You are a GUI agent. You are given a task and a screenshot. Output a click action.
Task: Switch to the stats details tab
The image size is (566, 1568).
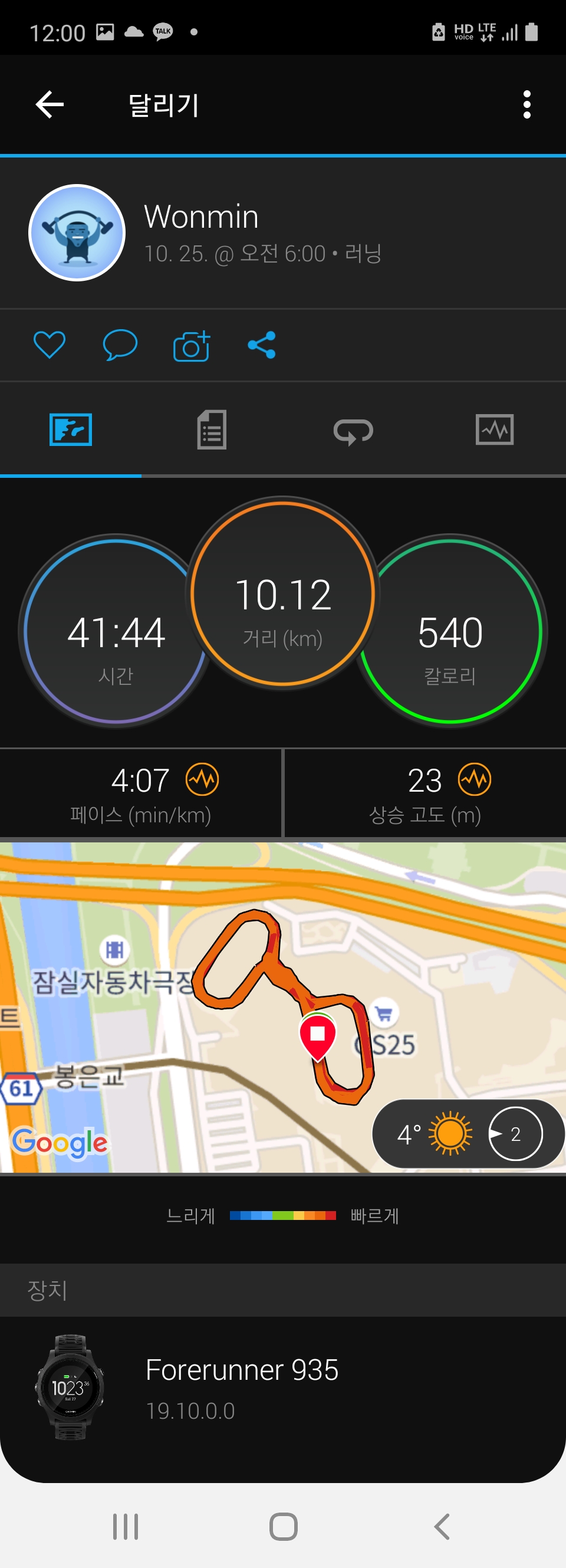point(212,429)
